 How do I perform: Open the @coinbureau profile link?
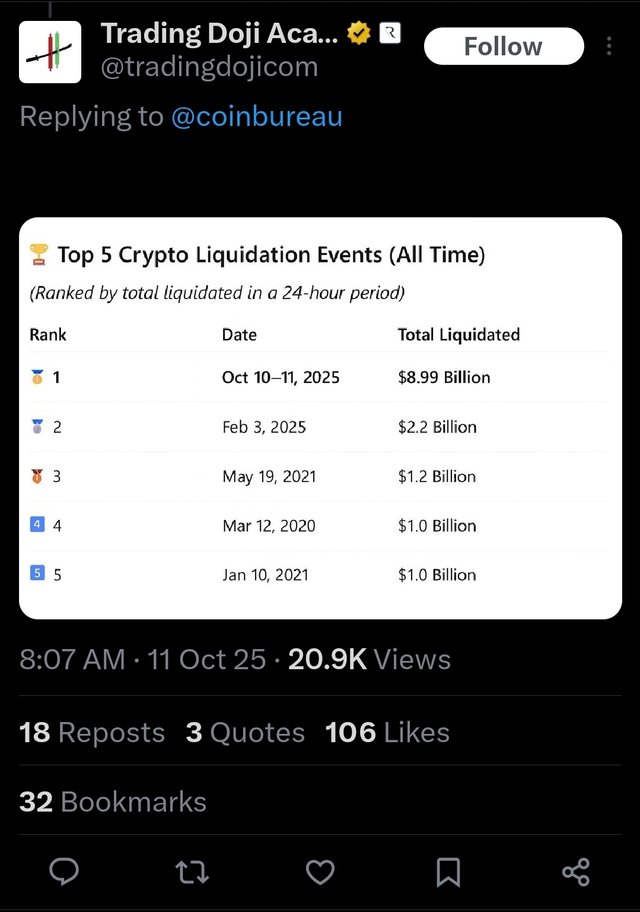coord(257,116)
